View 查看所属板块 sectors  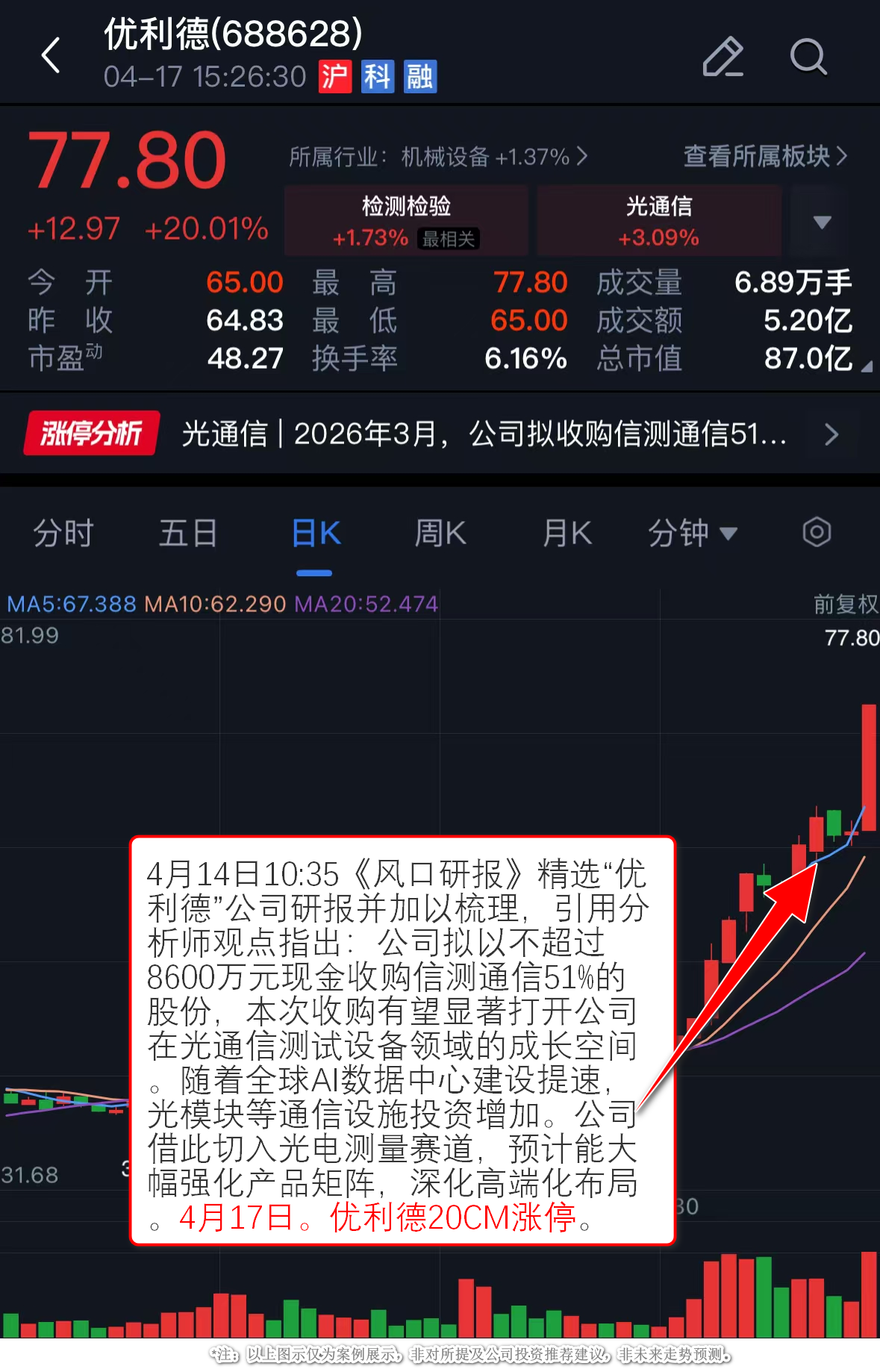coord(765,156)
